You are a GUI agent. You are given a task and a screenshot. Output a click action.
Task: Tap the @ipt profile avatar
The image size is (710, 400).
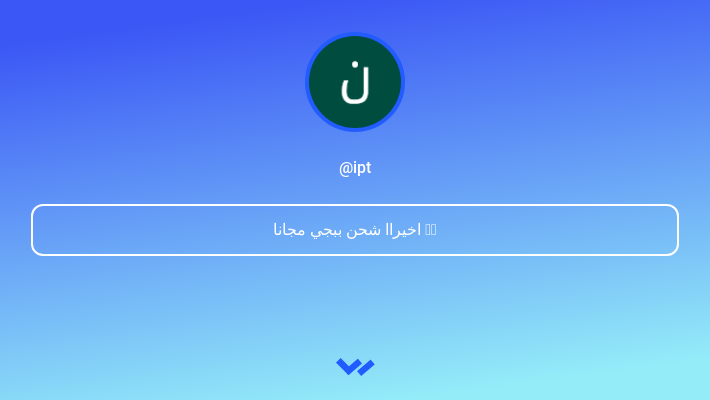click(355, 83)
